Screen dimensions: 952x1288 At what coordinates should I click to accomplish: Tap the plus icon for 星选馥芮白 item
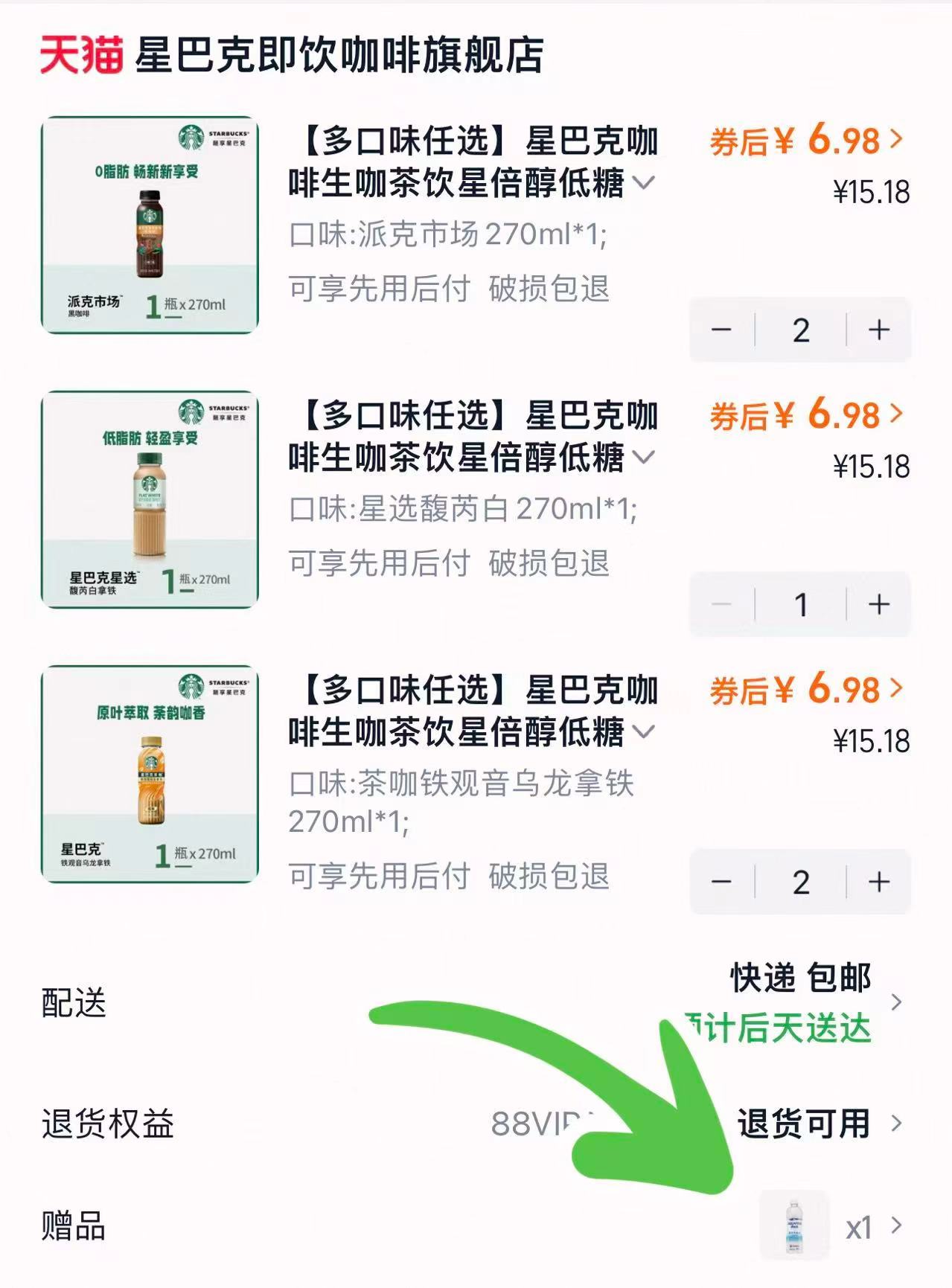pos(880,606)
